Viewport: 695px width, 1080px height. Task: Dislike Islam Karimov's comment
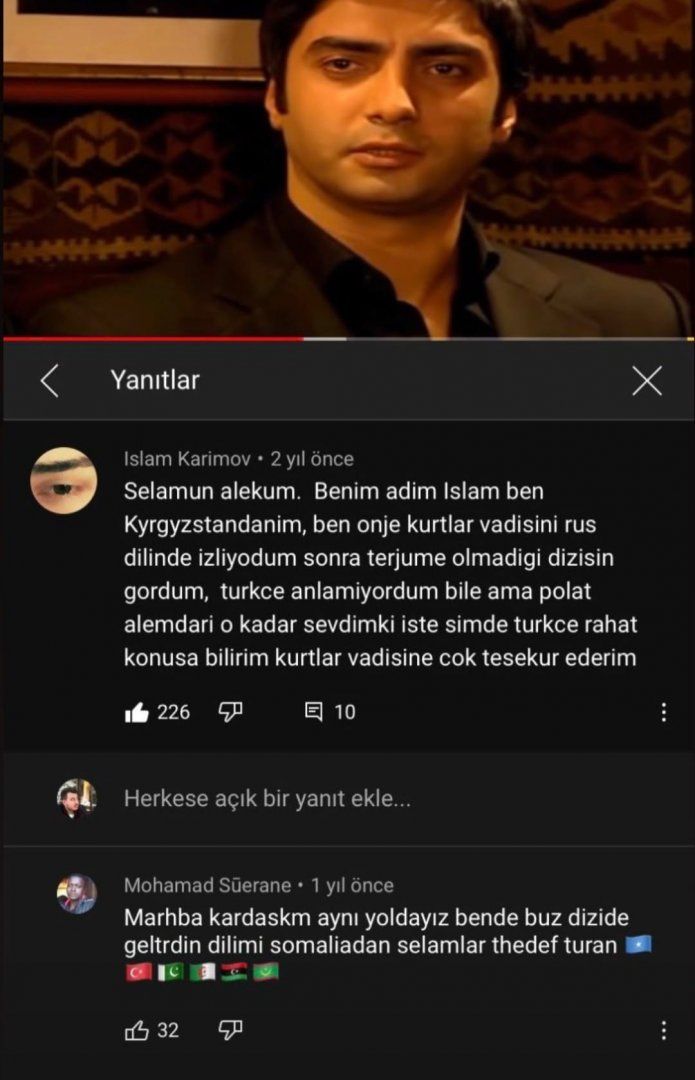pos(231,711)
